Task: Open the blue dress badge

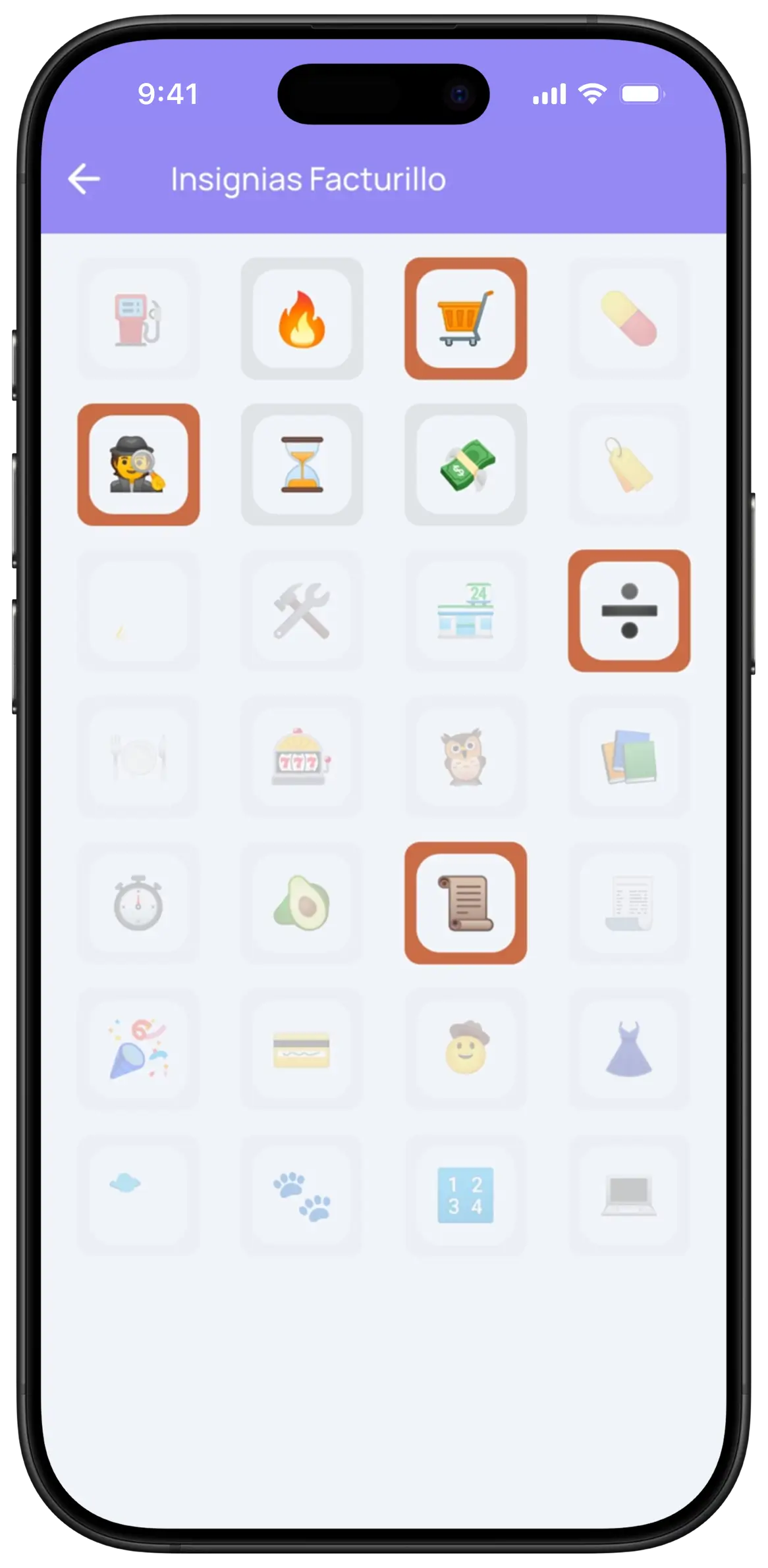Action: pos(629,1049)
